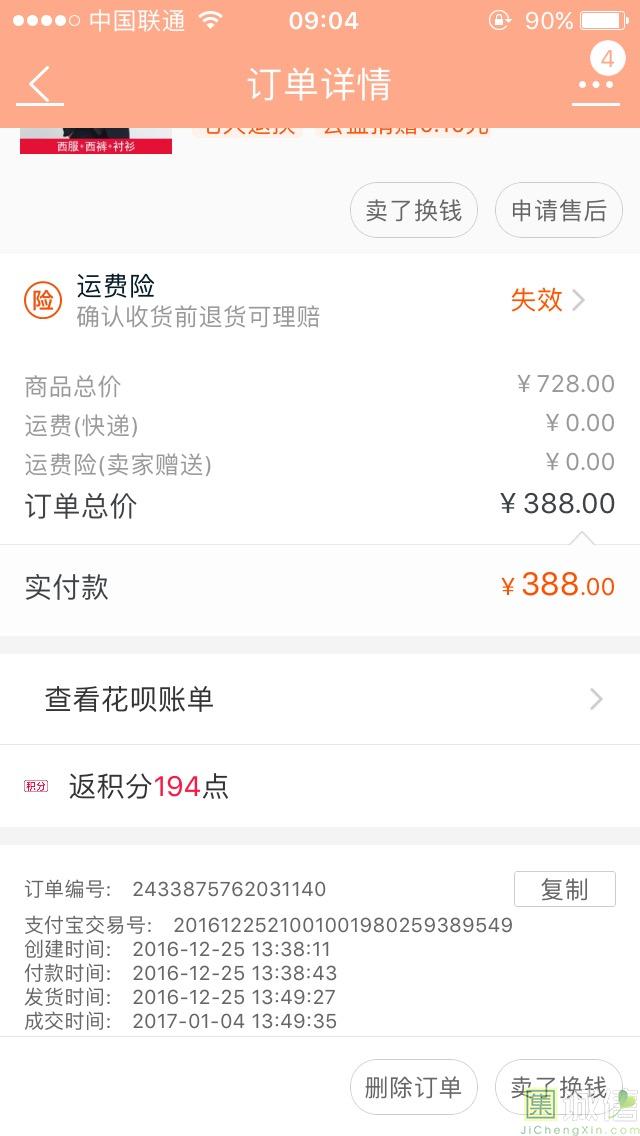Copy the order number with 复制
Image resolution: width=640 pixels, height=1136 pixels.
coord(565,889)
